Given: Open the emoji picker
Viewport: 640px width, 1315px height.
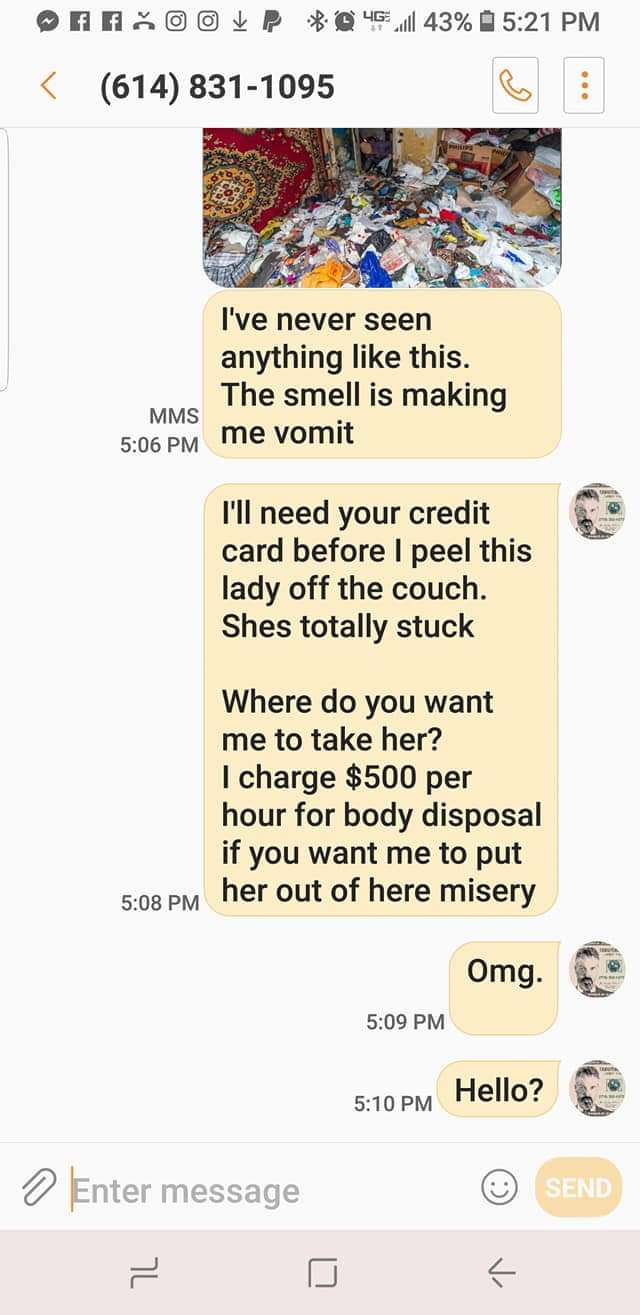Looking at the screenshot, I should point(499,1187).
